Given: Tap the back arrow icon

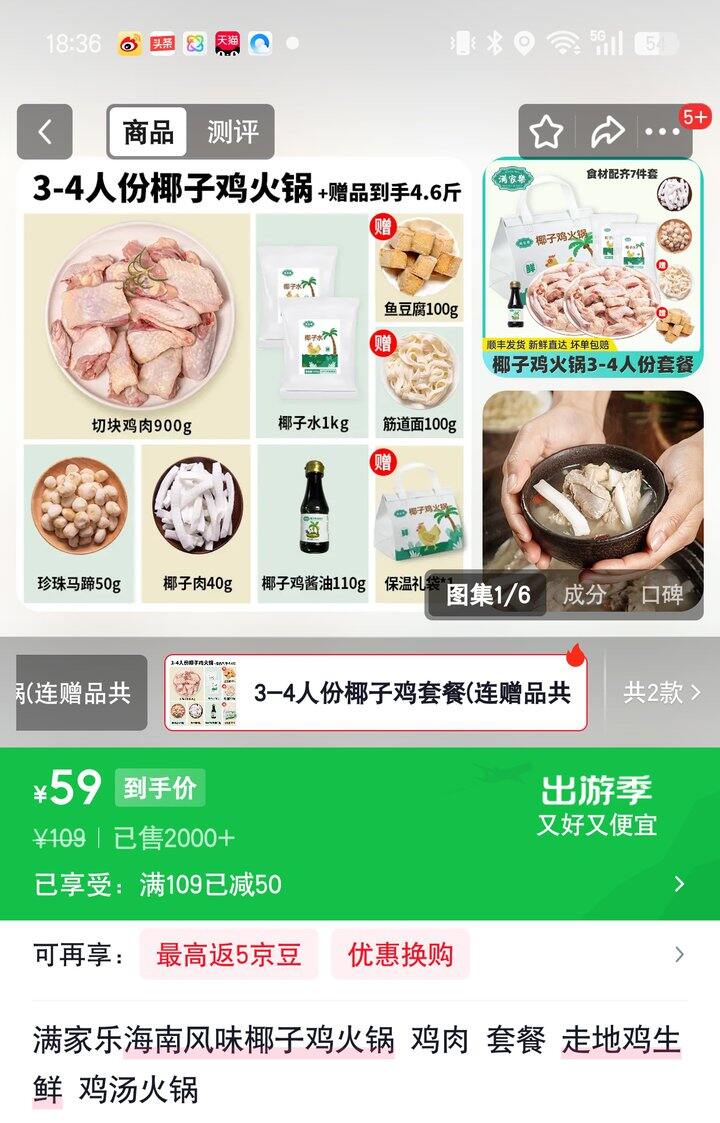Looking at the screenshot, I should point(42,130).
